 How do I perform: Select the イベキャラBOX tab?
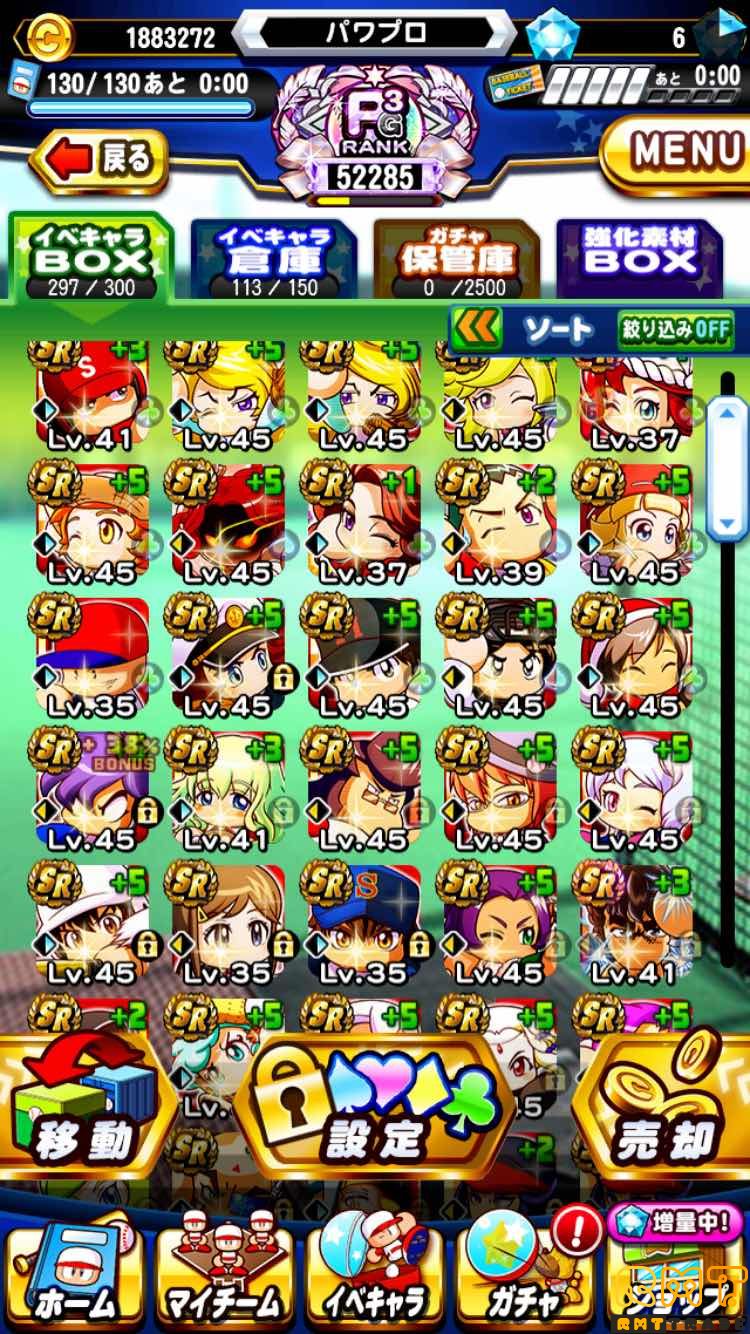(x=92, y=260)
